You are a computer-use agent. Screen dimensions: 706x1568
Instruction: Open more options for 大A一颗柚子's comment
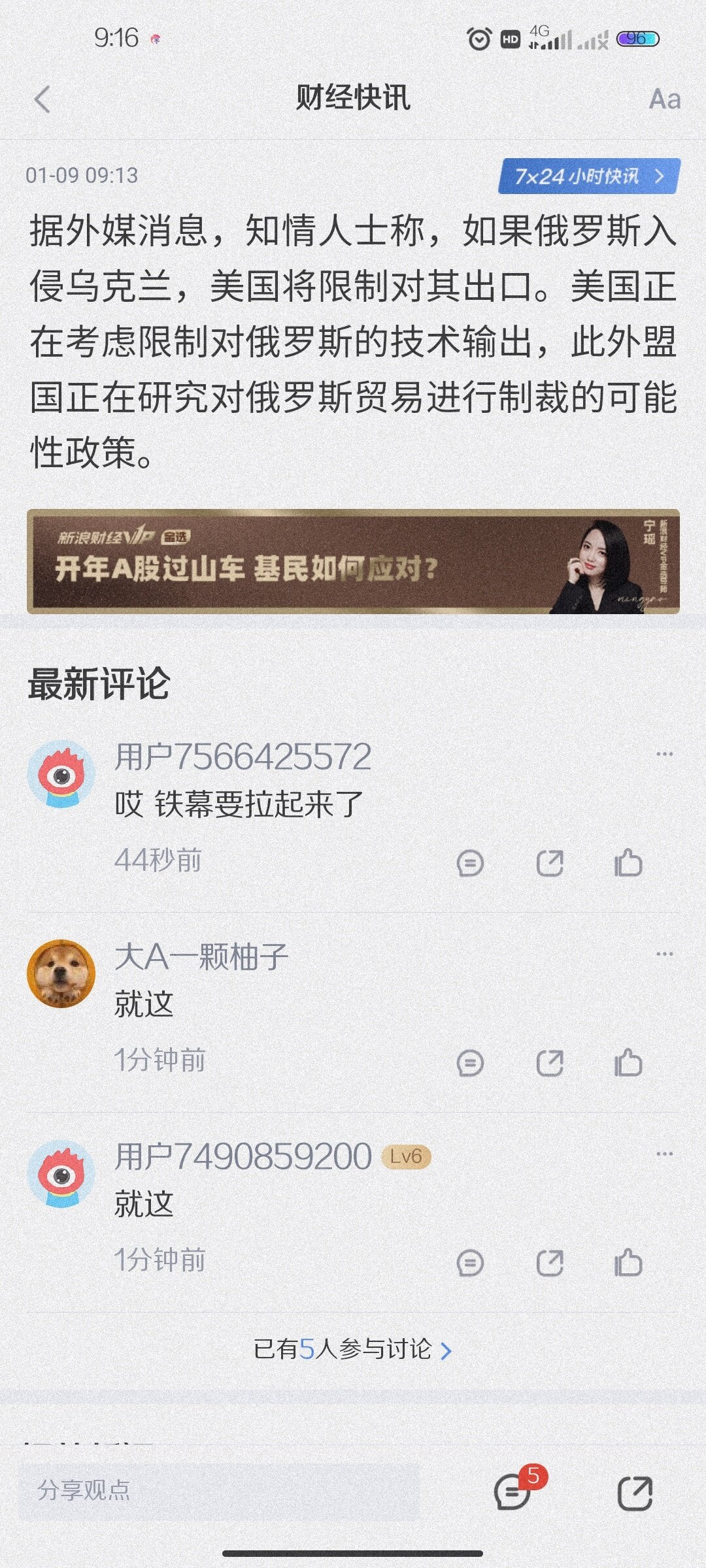coord(664,954)
